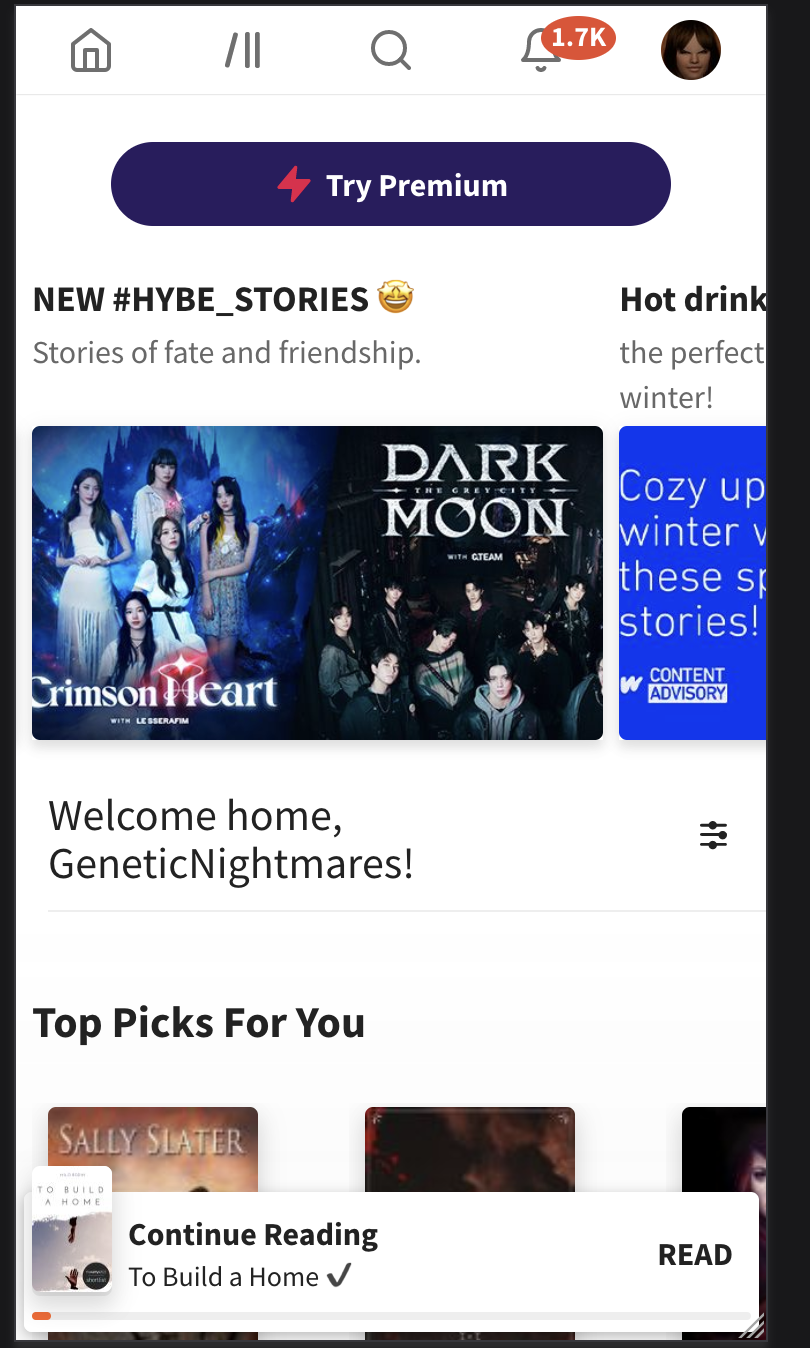Screen dimensions: 810x1348
Task: Tap the Try Premium button
Action: (x=390, y=185)
